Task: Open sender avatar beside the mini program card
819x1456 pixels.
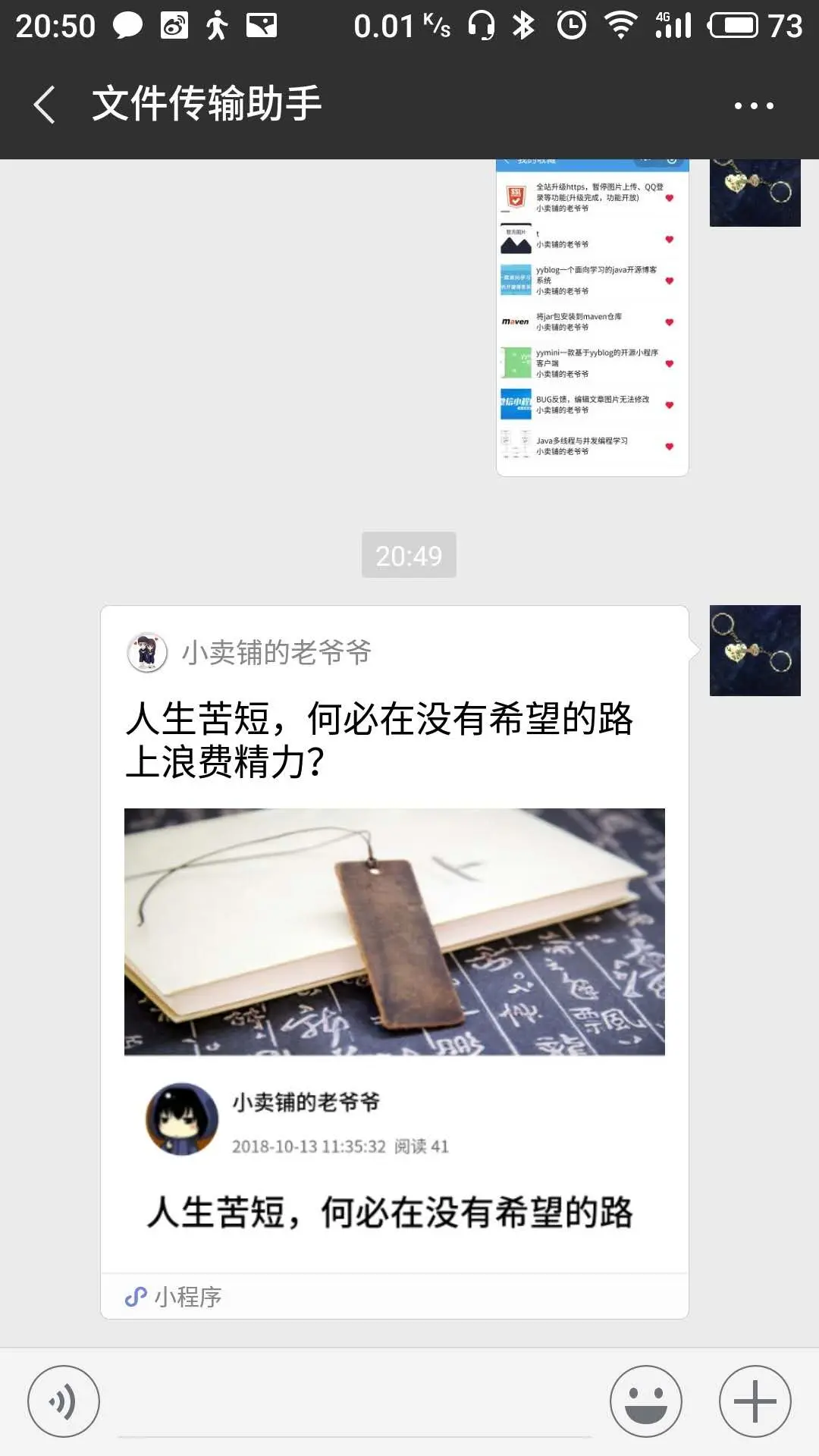Action: [x=755, y=651]
